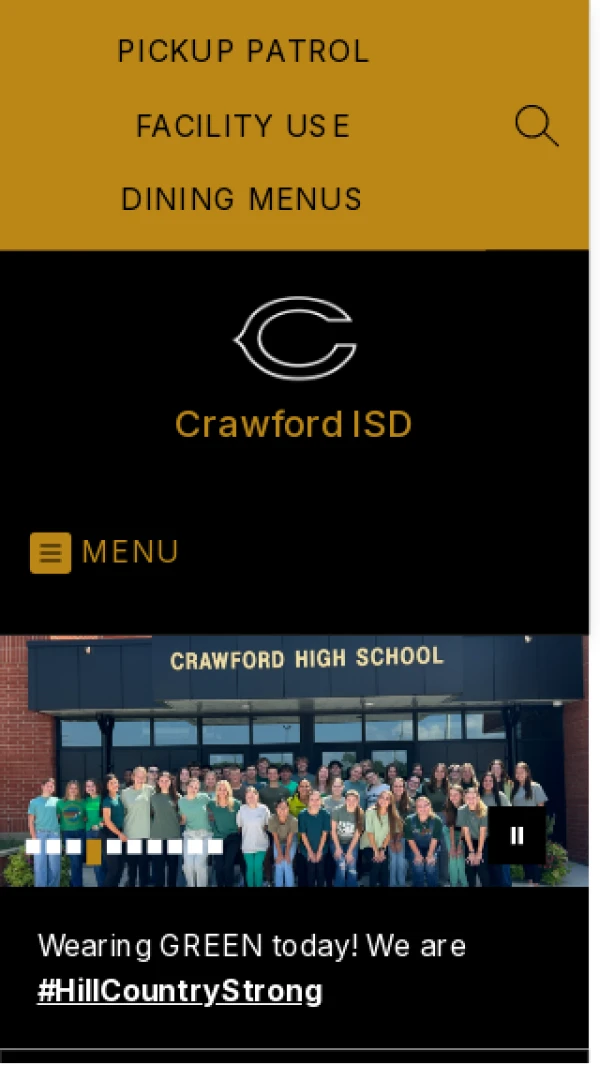Screen dimensions: 600x1065
Task: Go to Facility Use page
Action: click(x=243, y=126)
